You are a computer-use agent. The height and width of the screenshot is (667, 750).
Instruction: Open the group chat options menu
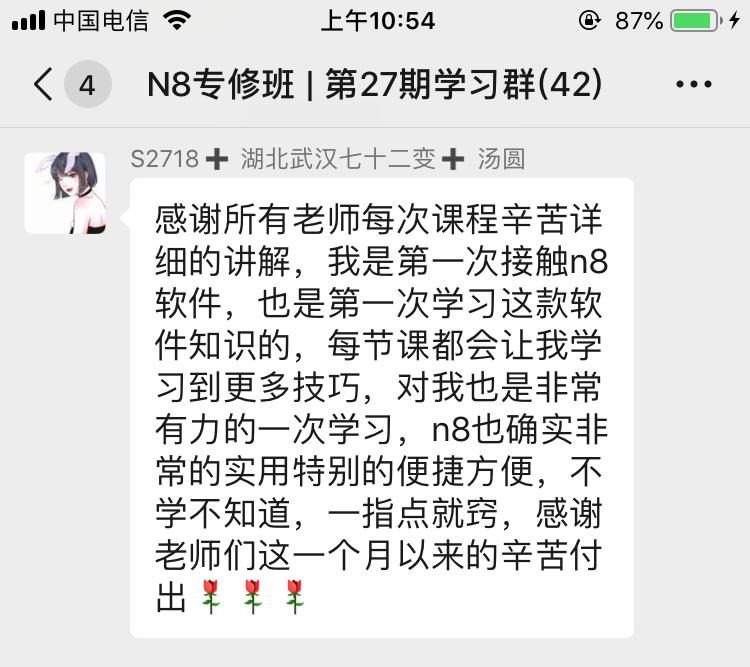693,85
